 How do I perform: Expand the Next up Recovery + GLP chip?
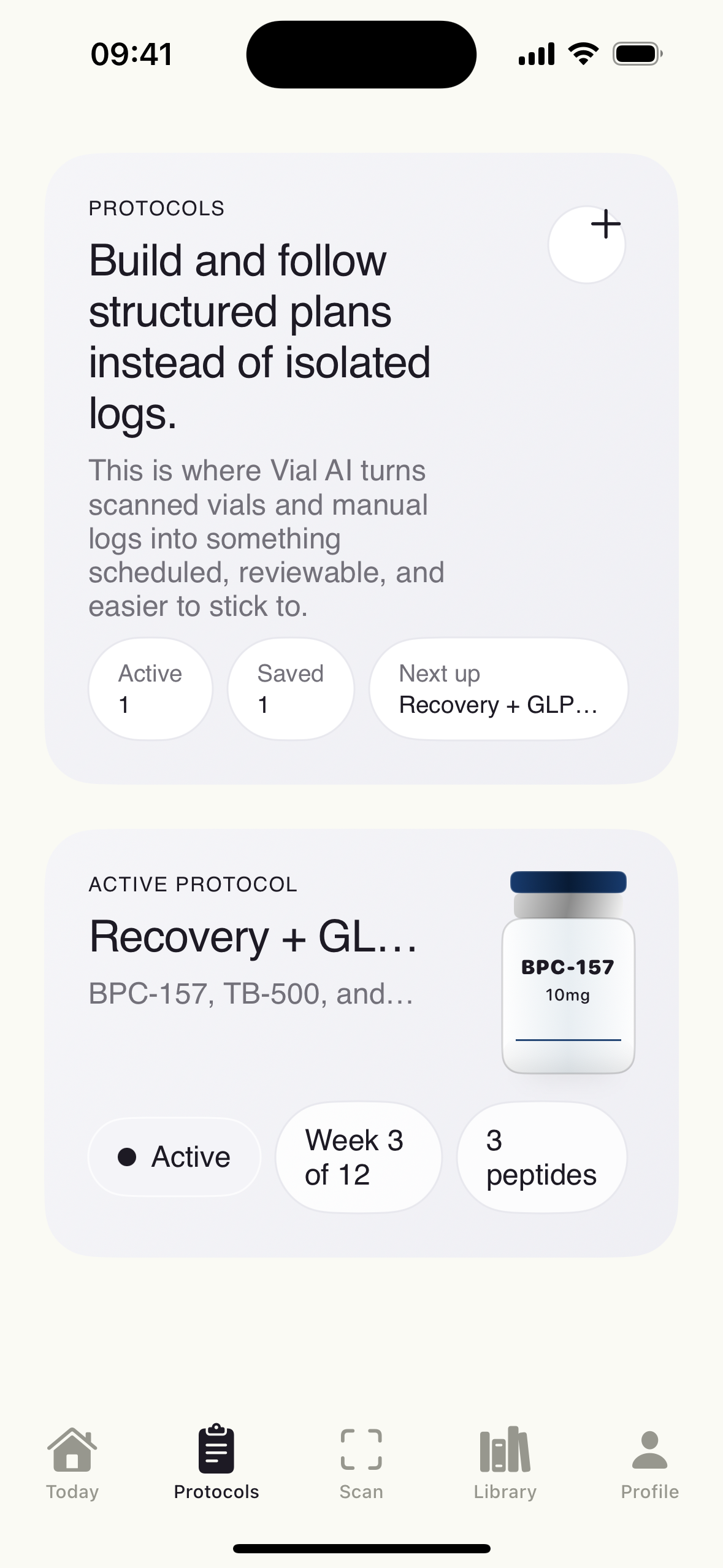tap(499, 688)
